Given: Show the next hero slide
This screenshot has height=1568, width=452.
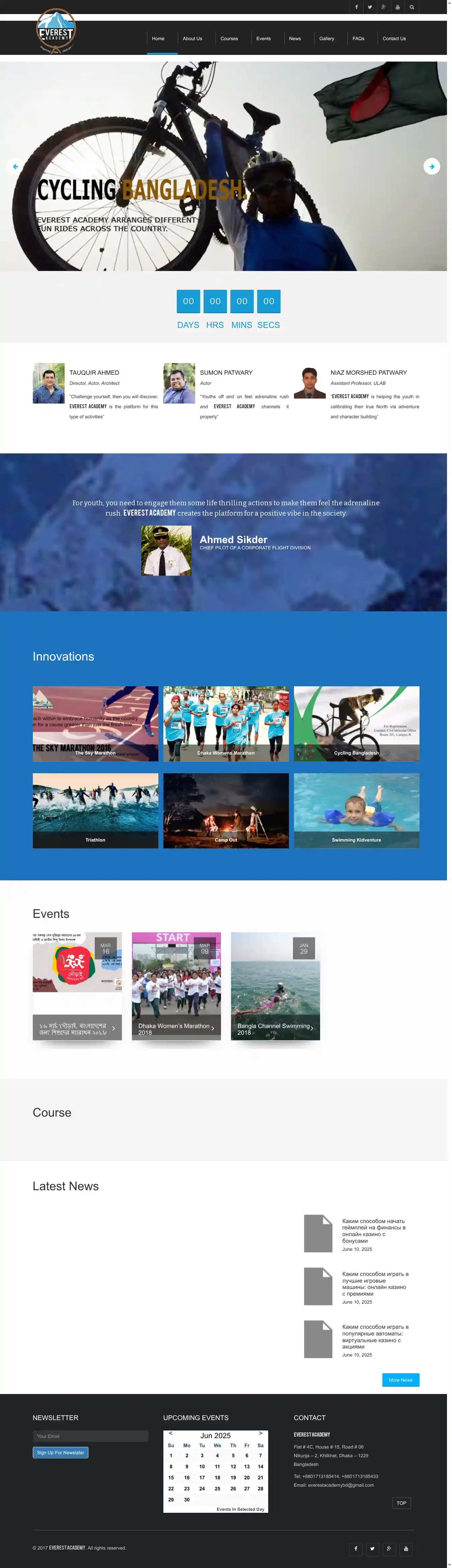Looking at the screenshot, I should click(x=431, y=166).
